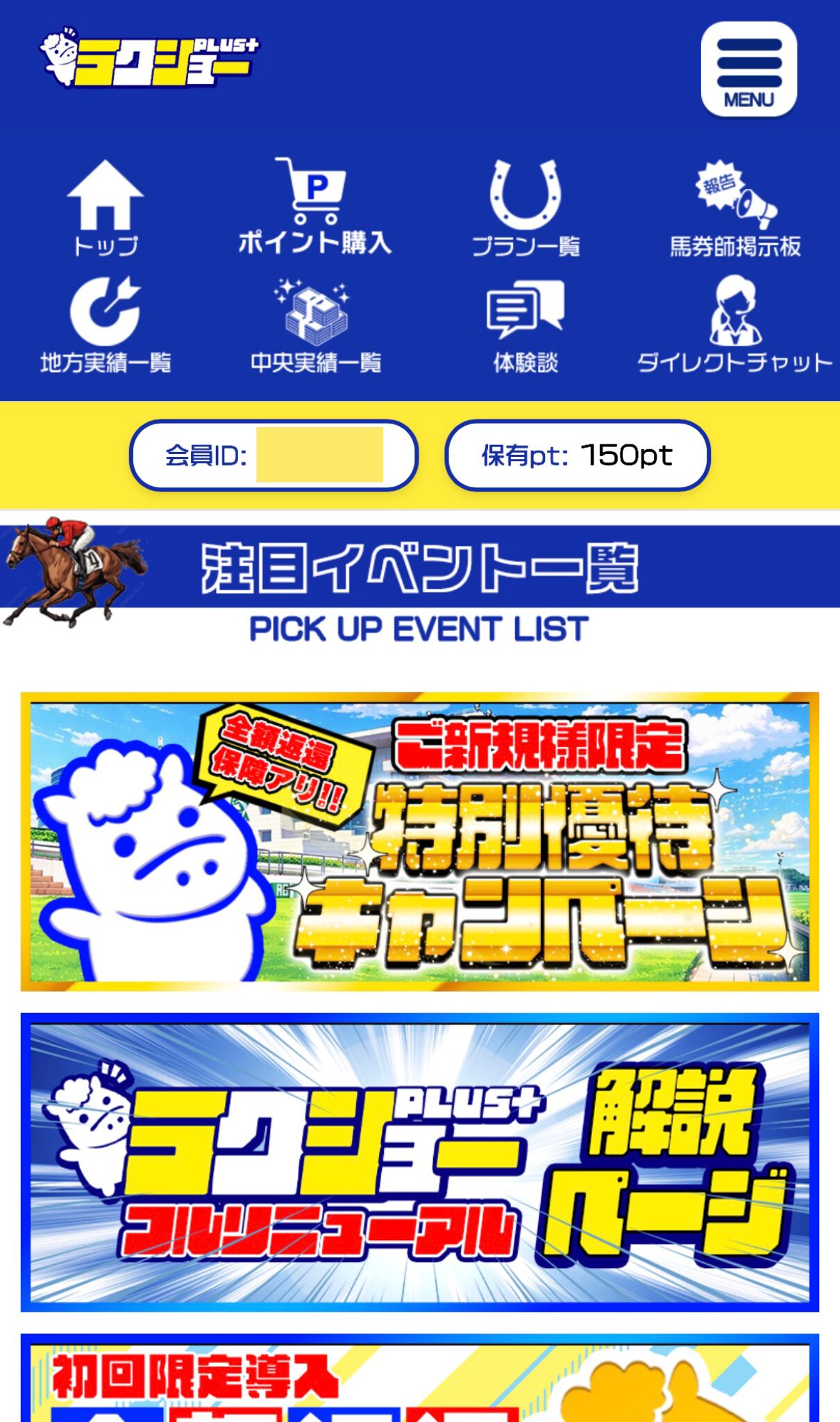Read 体験談 testimonials
840x1422 pixels.
click(x=526, y=325)
